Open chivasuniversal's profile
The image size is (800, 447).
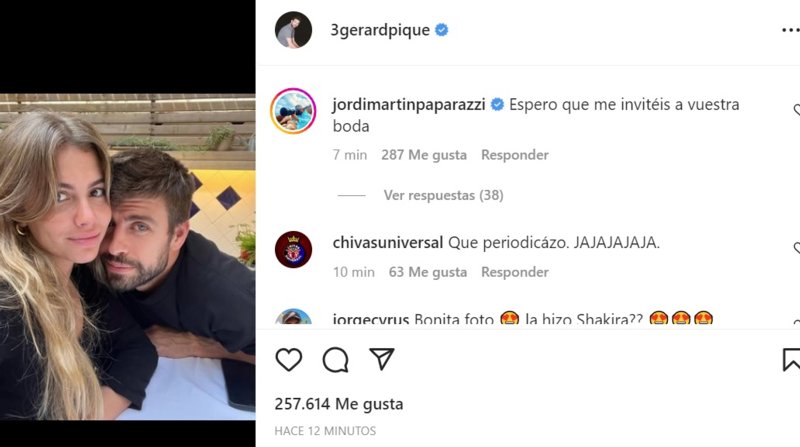388,242
